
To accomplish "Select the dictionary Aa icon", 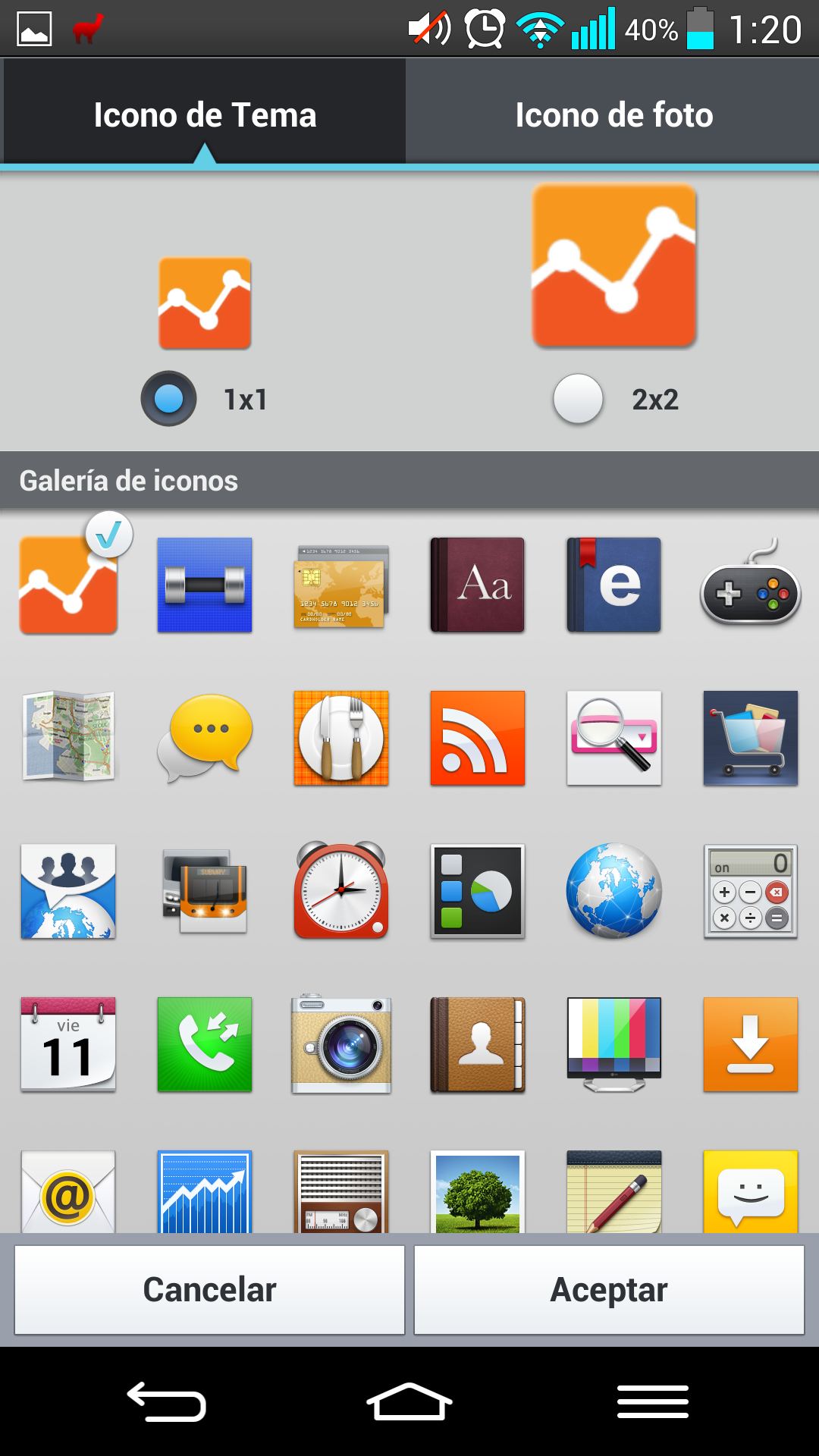I will point(478,585).
